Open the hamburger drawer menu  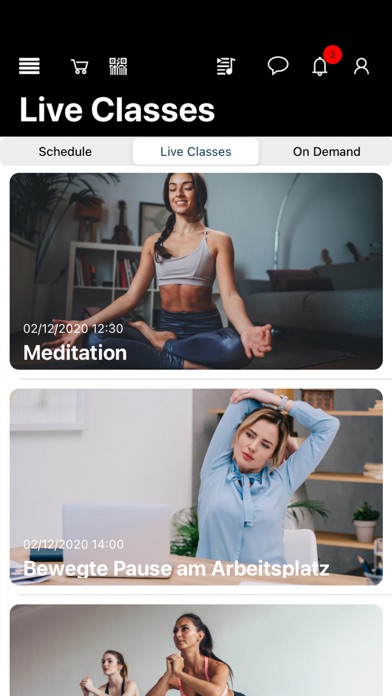click(29, 66)
